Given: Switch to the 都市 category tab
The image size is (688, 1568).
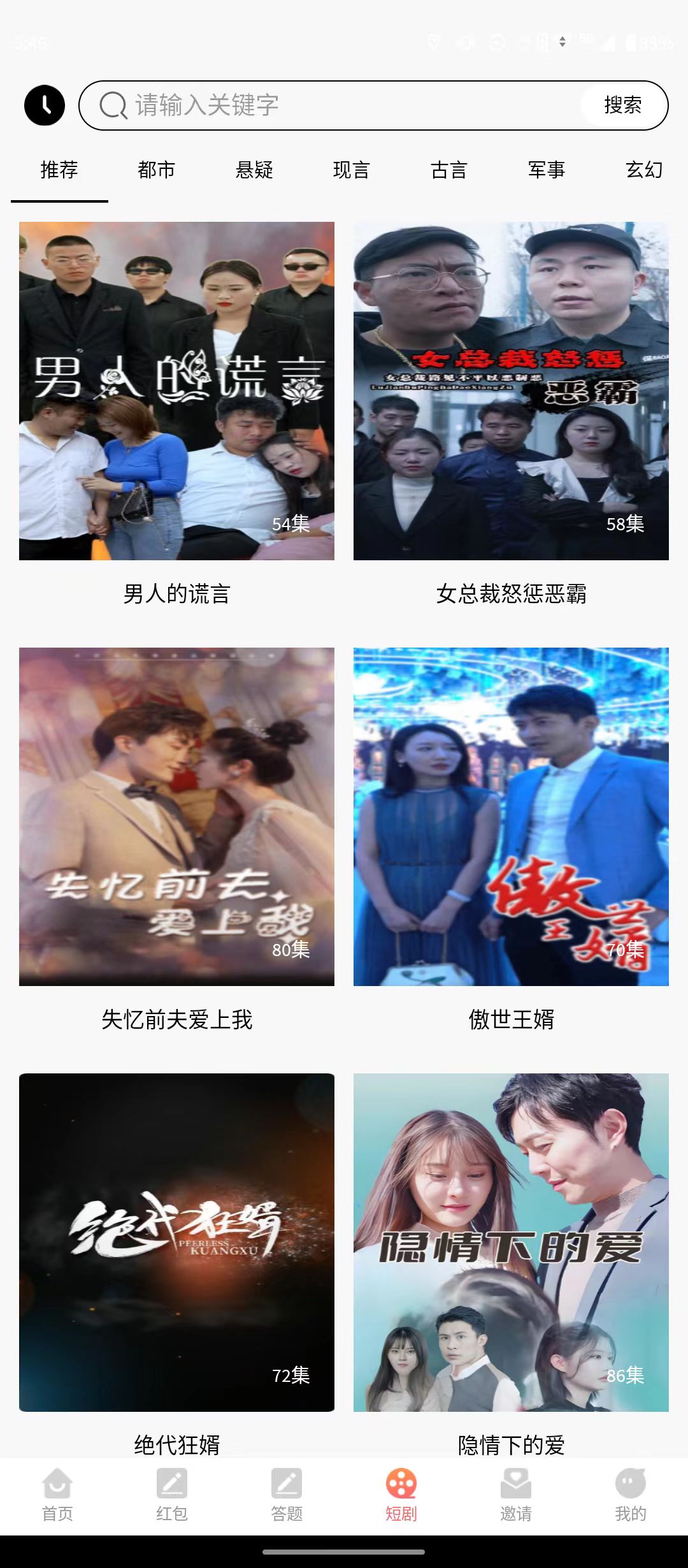Looking at the screenshot, I should point(156,170).
